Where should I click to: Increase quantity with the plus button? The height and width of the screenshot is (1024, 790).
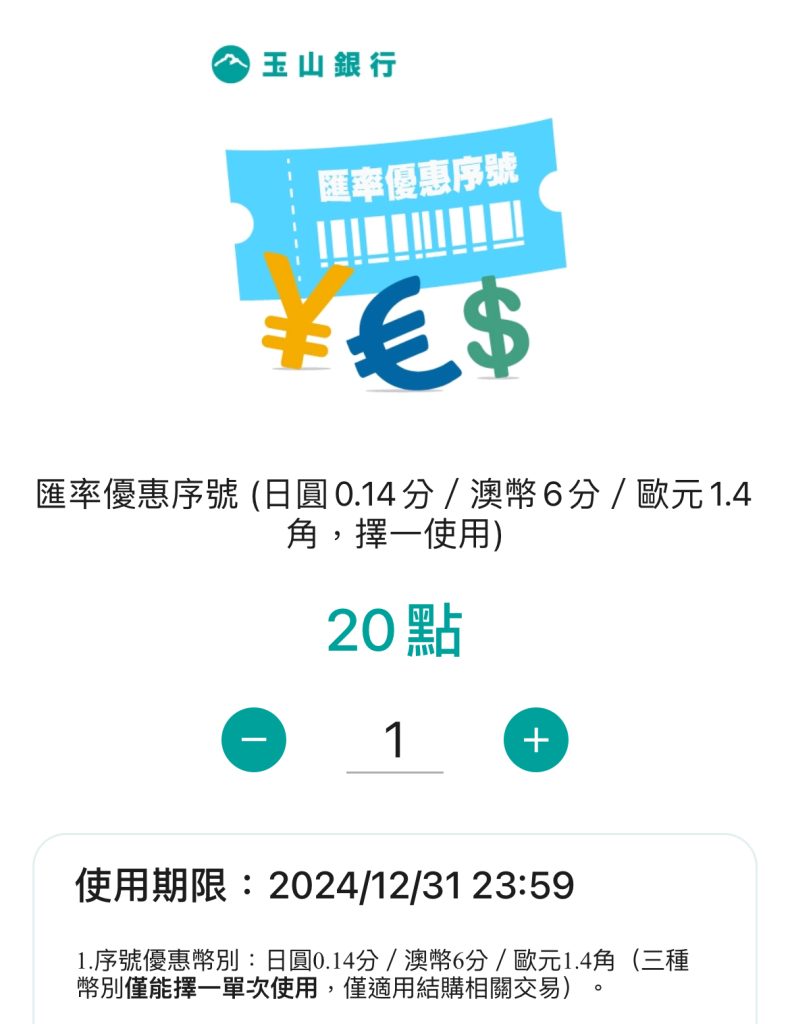pos(536,740)
